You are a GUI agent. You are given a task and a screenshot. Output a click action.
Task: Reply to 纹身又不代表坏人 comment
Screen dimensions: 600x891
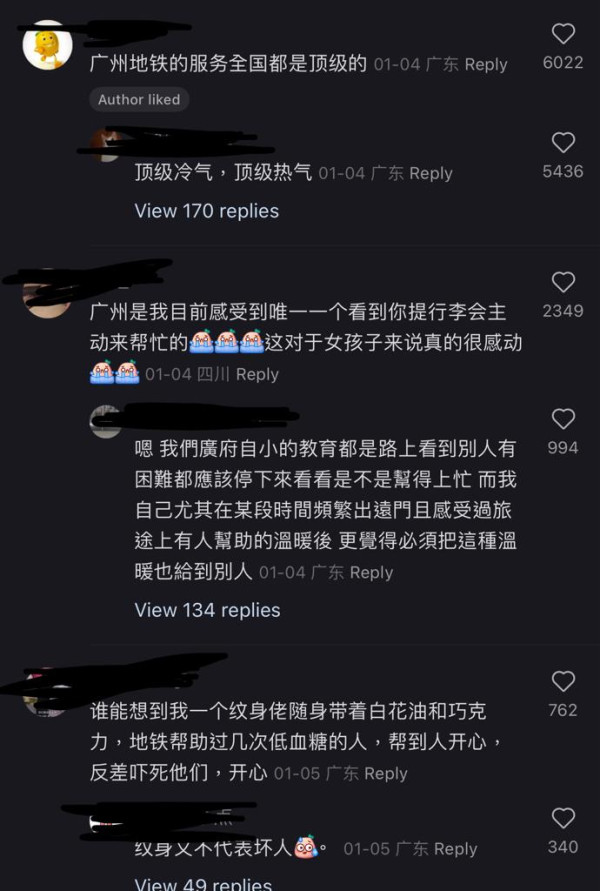click(x=455, y=849)
